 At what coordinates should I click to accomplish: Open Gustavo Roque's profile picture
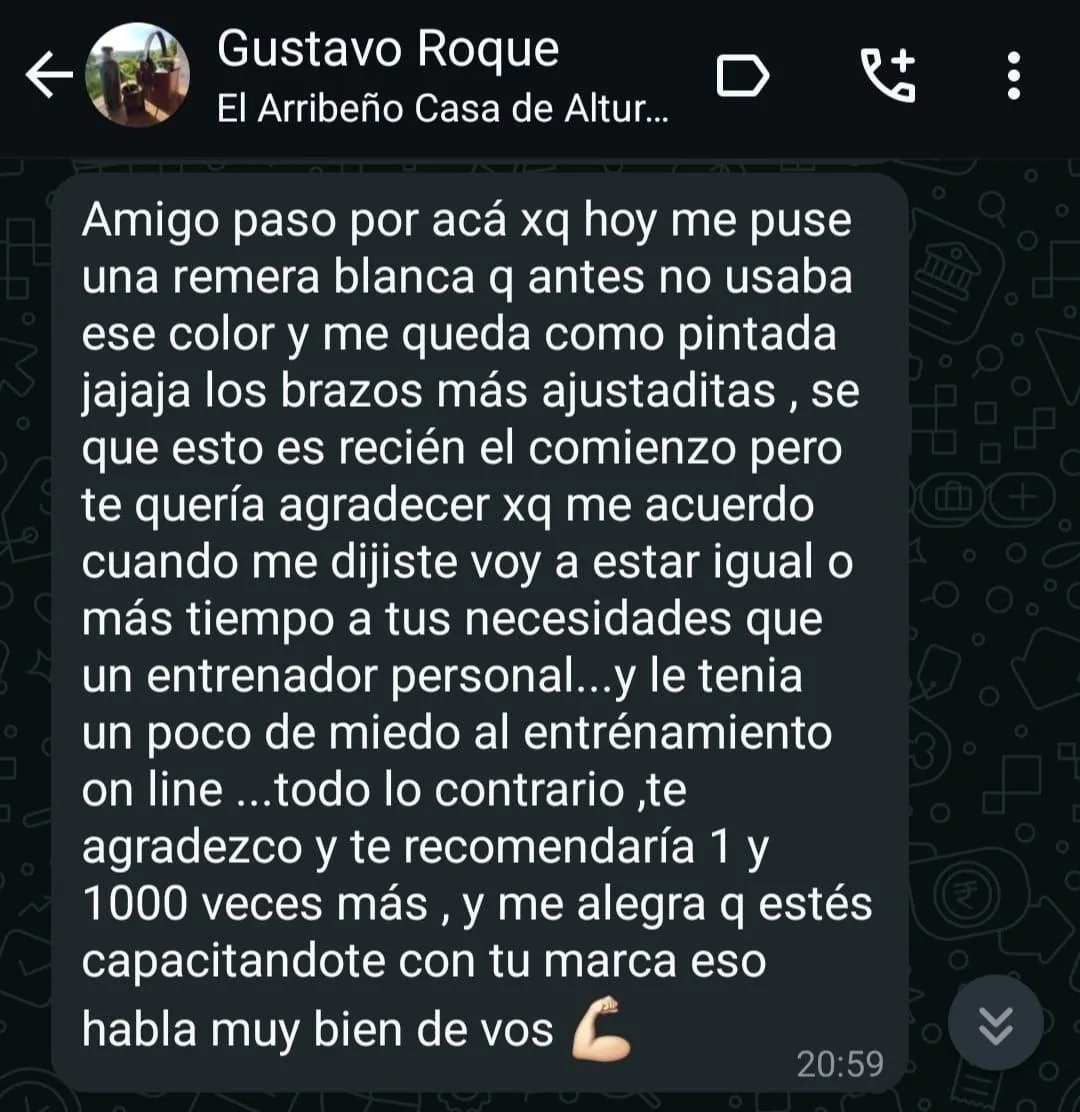point(137,76)
